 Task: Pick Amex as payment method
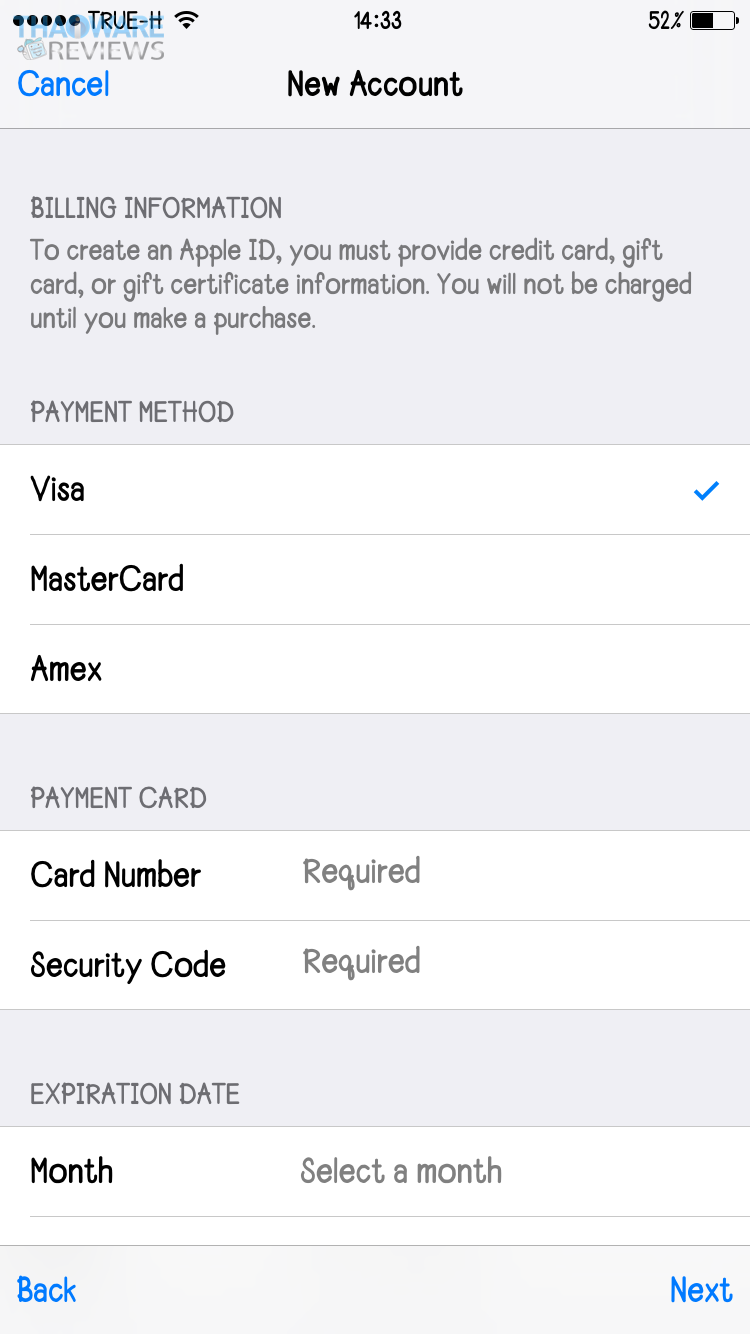[375, 669]
